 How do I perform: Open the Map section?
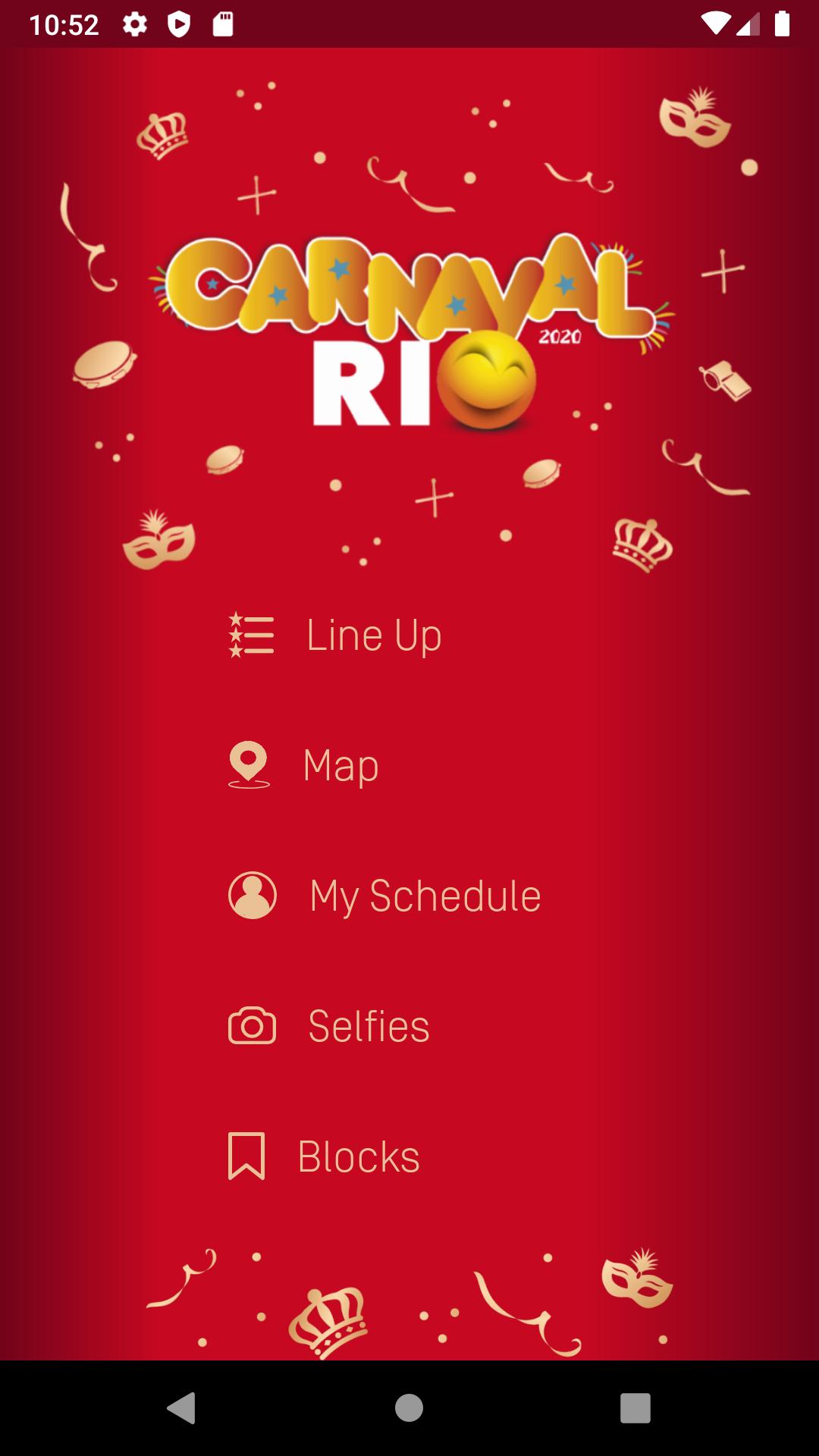point(340,765)
